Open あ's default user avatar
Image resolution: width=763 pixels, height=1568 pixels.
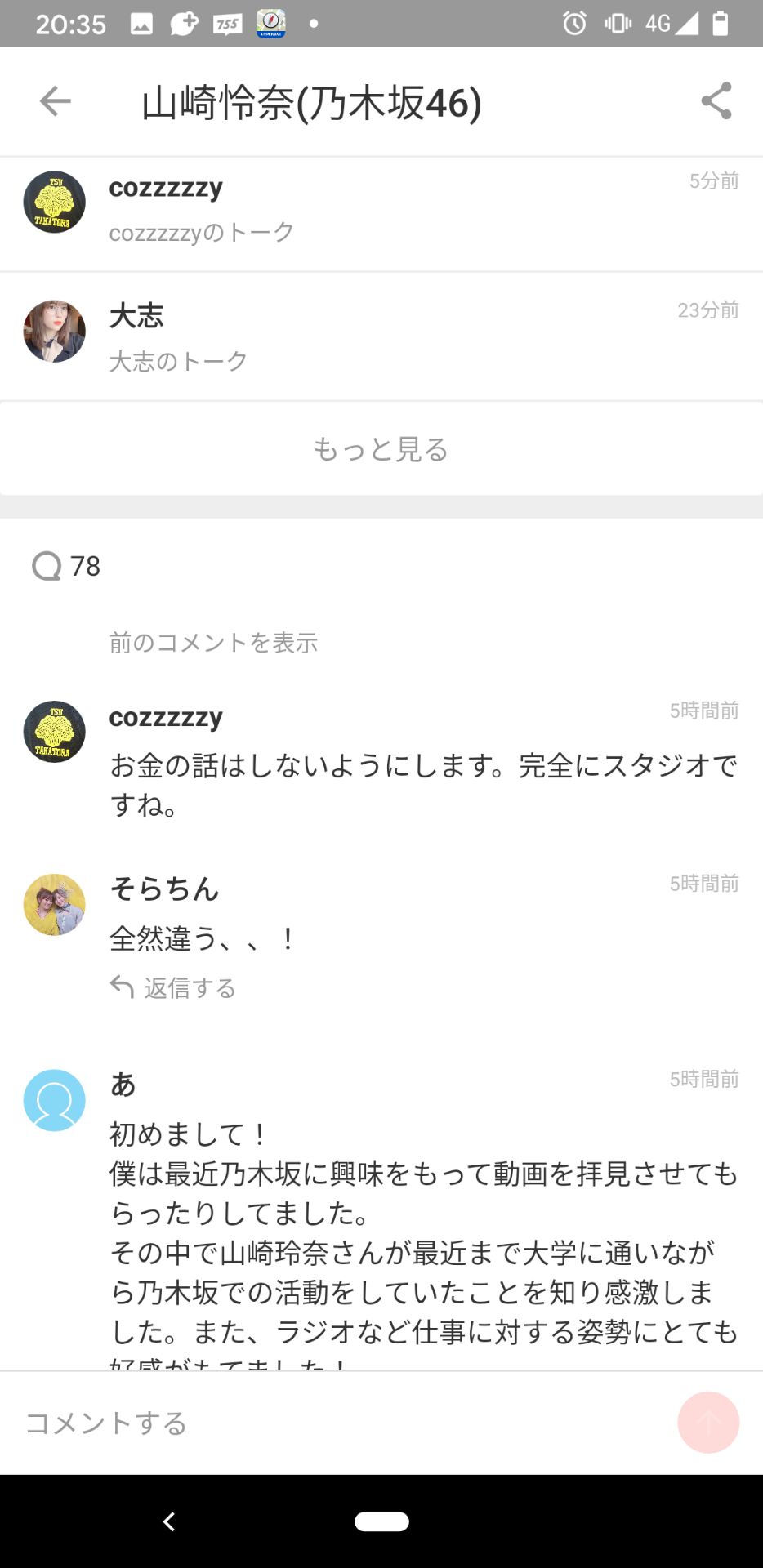[54, 1100]
